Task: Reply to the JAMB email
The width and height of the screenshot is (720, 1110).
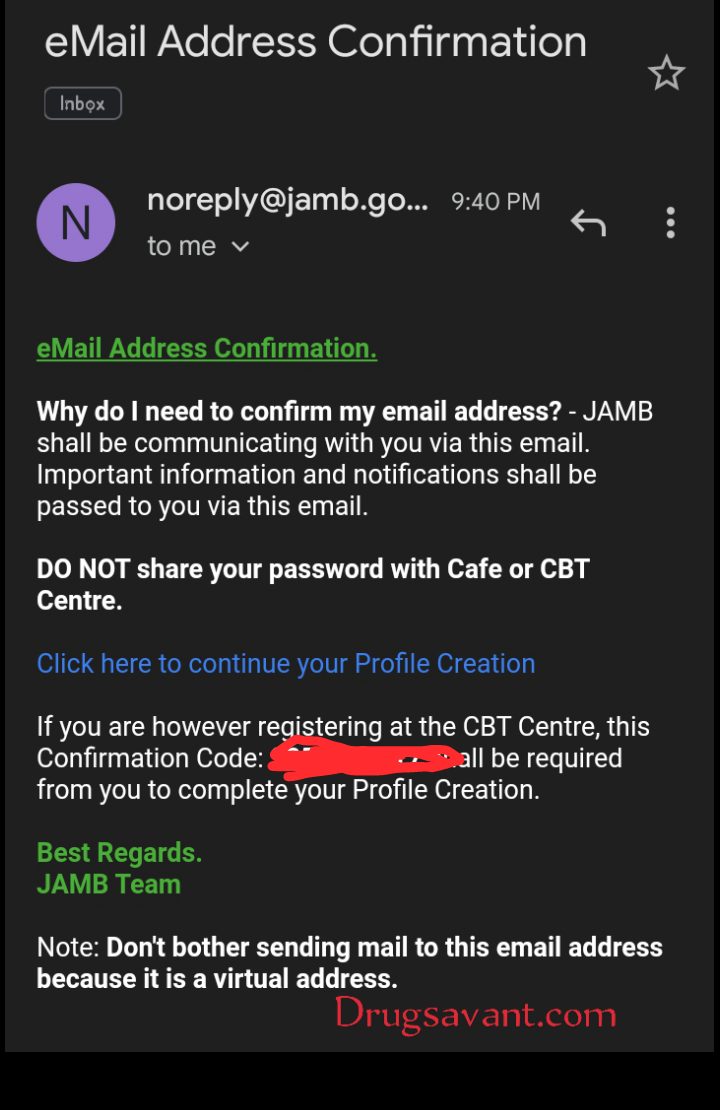Action: [x=588, y=223]
